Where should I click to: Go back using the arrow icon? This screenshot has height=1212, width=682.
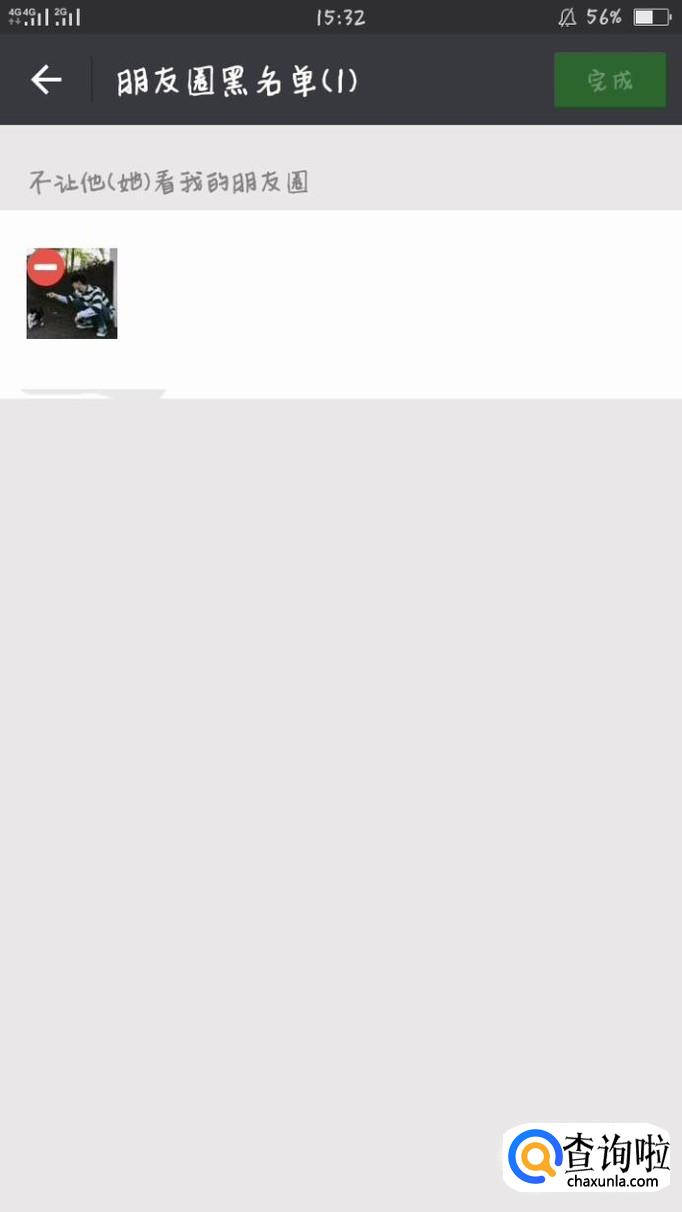tap(46, 80)
